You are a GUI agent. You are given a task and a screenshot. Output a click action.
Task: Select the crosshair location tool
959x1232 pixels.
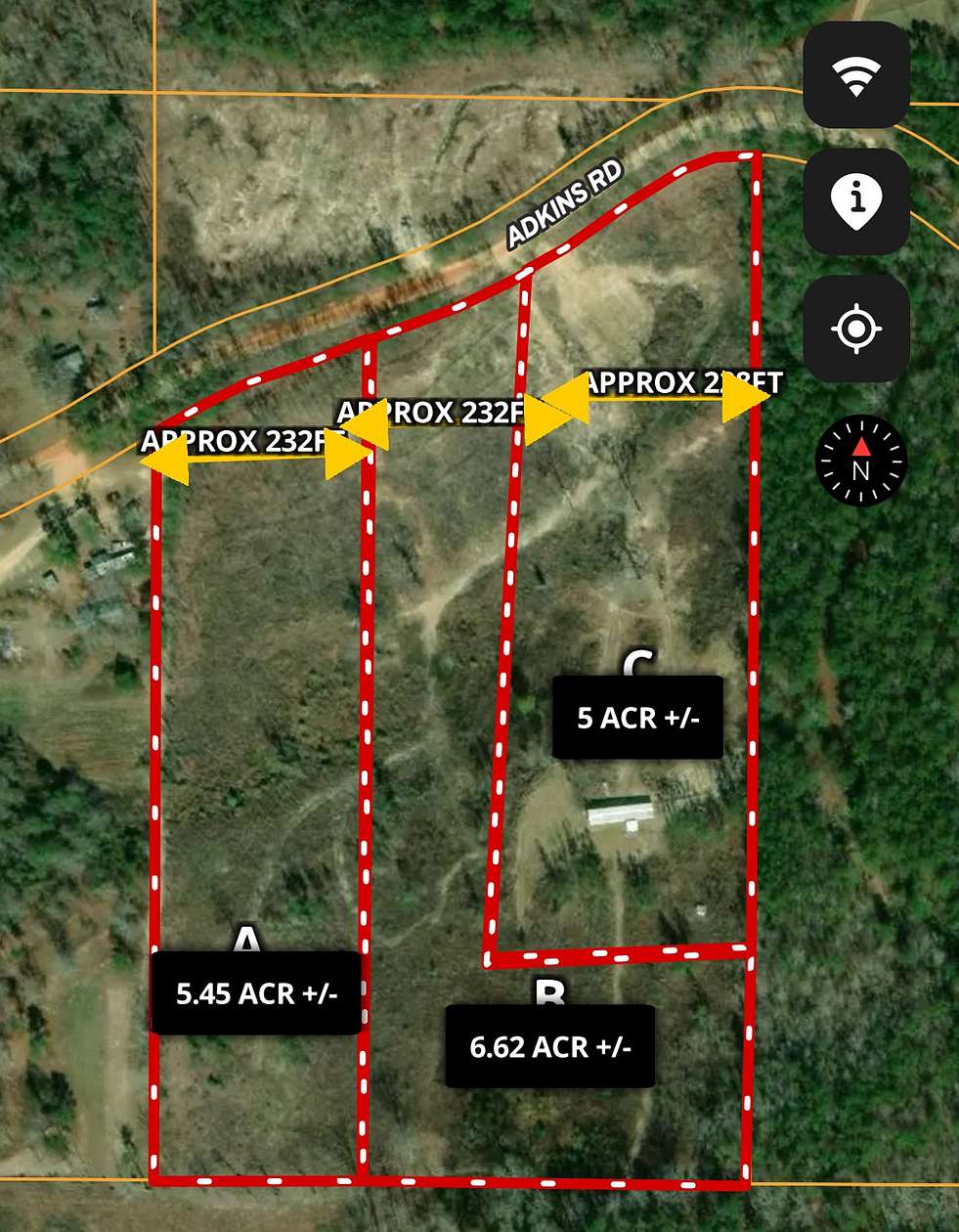pos(854,330)
